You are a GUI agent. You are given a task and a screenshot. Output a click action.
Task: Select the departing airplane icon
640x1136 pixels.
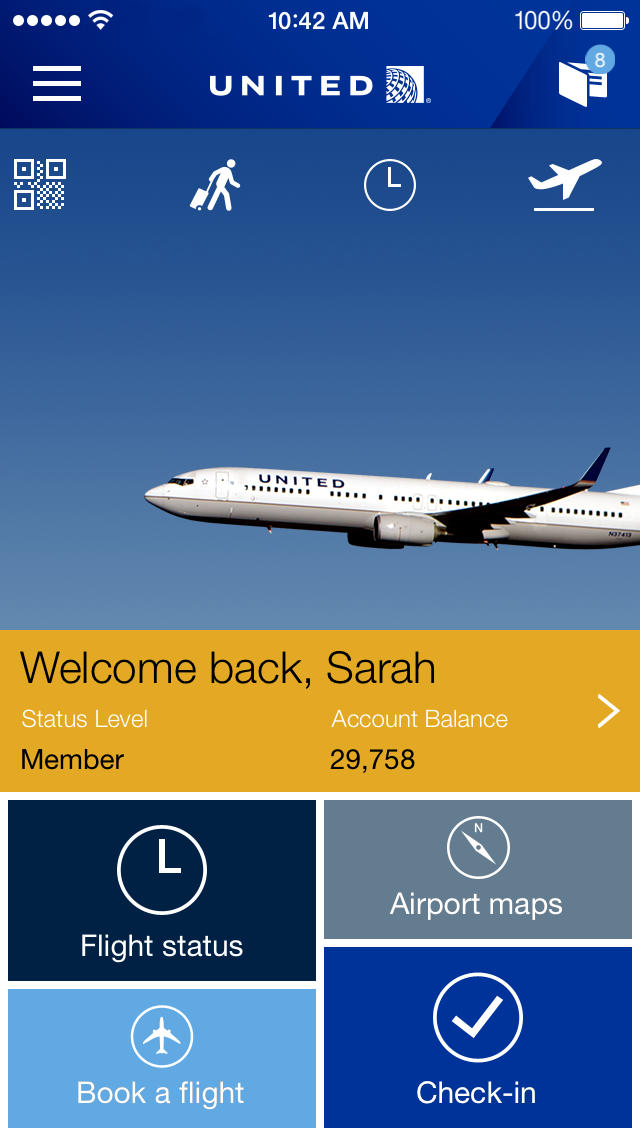click(565, 184)
